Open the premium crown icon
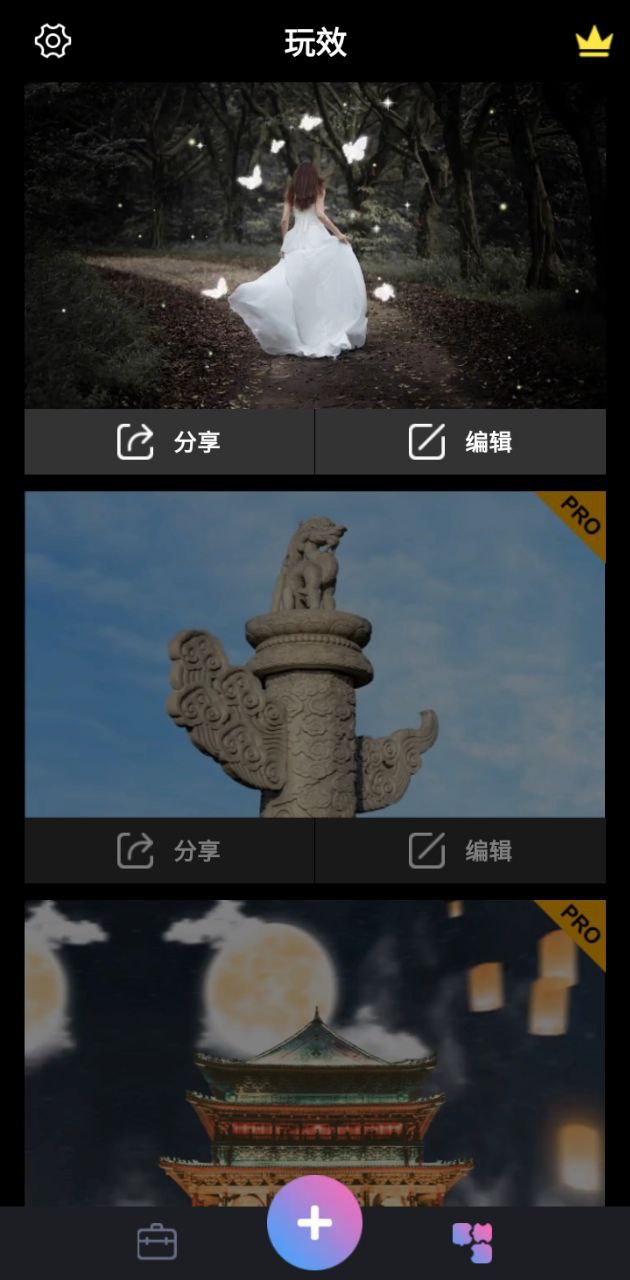The width and height of the screenshot is (630, 1280). click(593, 43)
